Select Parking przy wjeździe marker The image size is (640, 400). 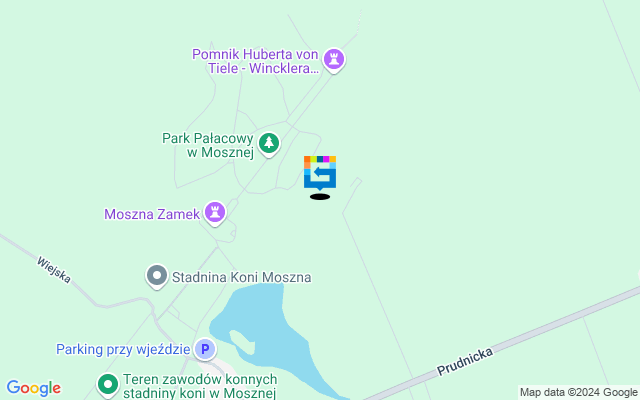pyautogui.click(x=204, y=349)
